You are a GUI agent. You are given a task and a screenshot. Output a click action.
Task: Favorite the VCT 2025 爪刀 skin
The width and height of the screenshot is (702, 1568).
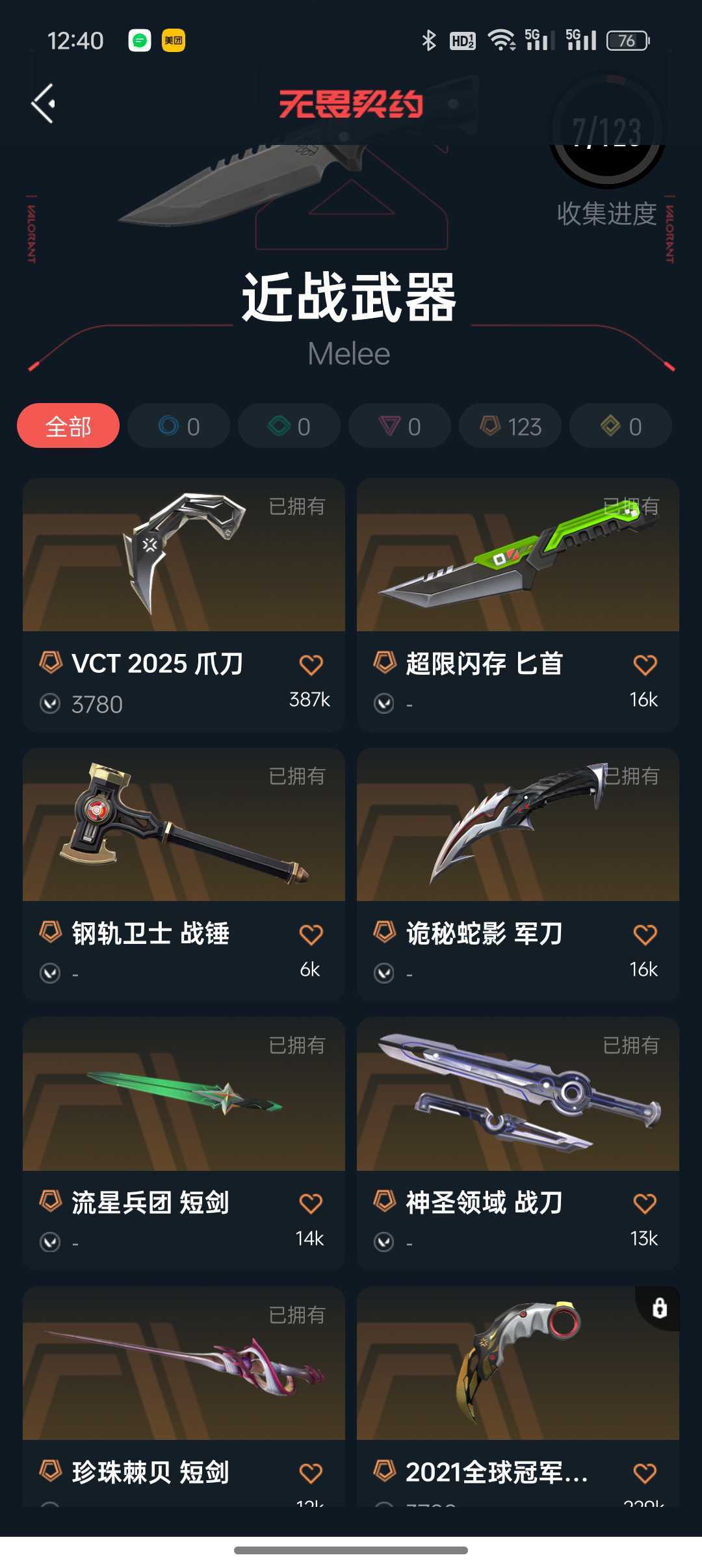coord(311,664)
